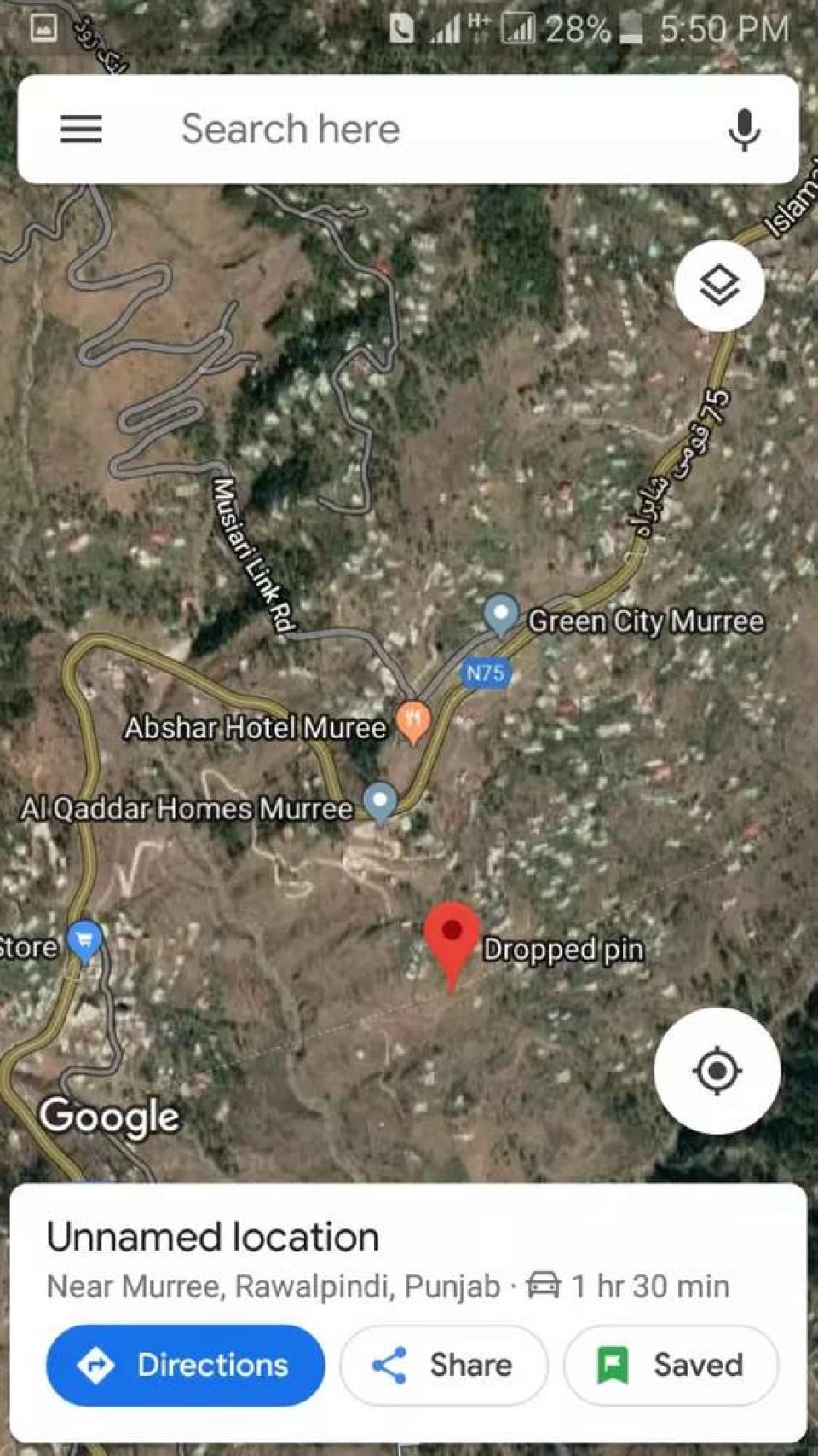Share this unnamed location
Image resolution: width=818 pixels, height=1456 pixels.
click(x=443, y=1366)
